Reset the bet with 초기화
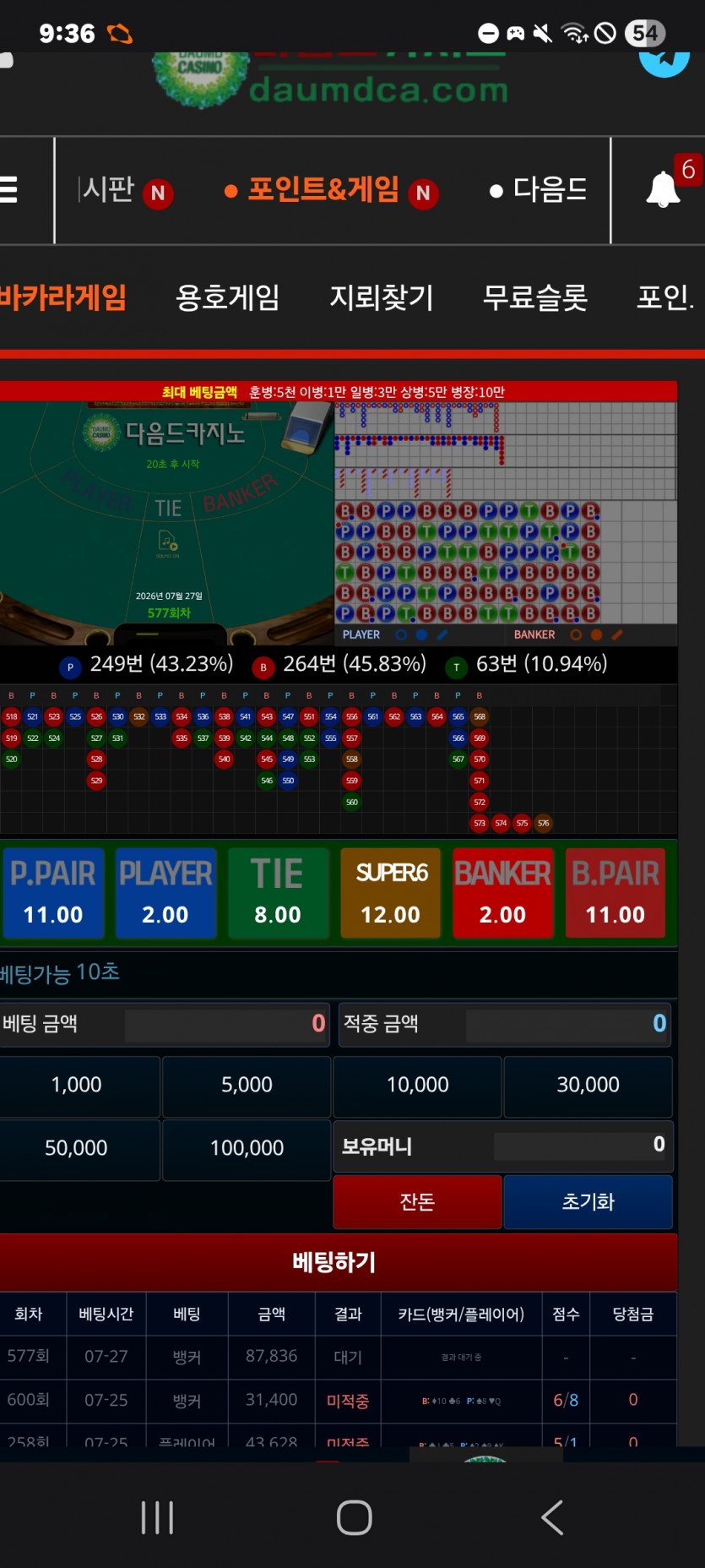This screenshot has height=1568, width=705. [588, 1201]
